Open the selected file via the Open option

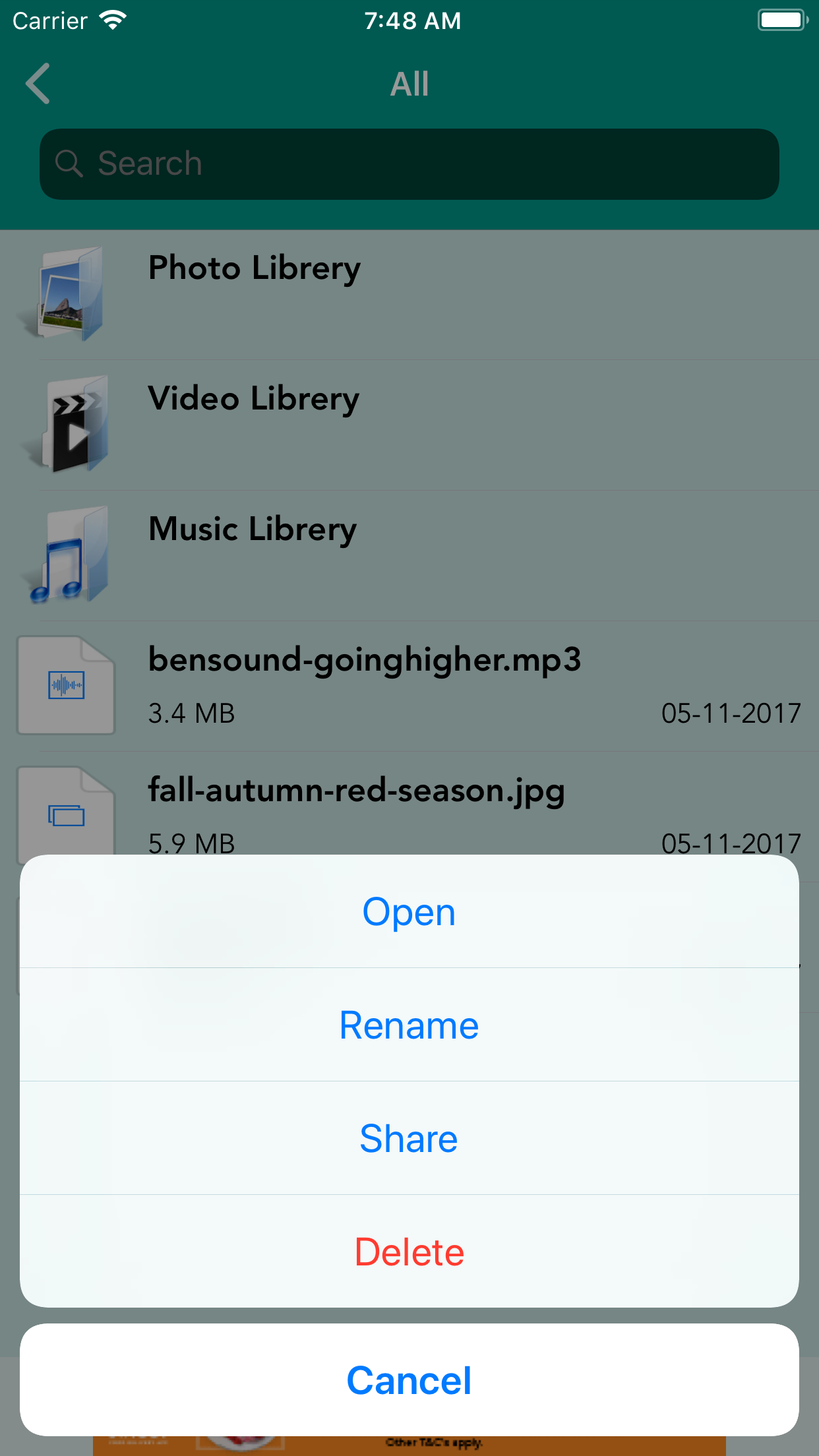409,911
